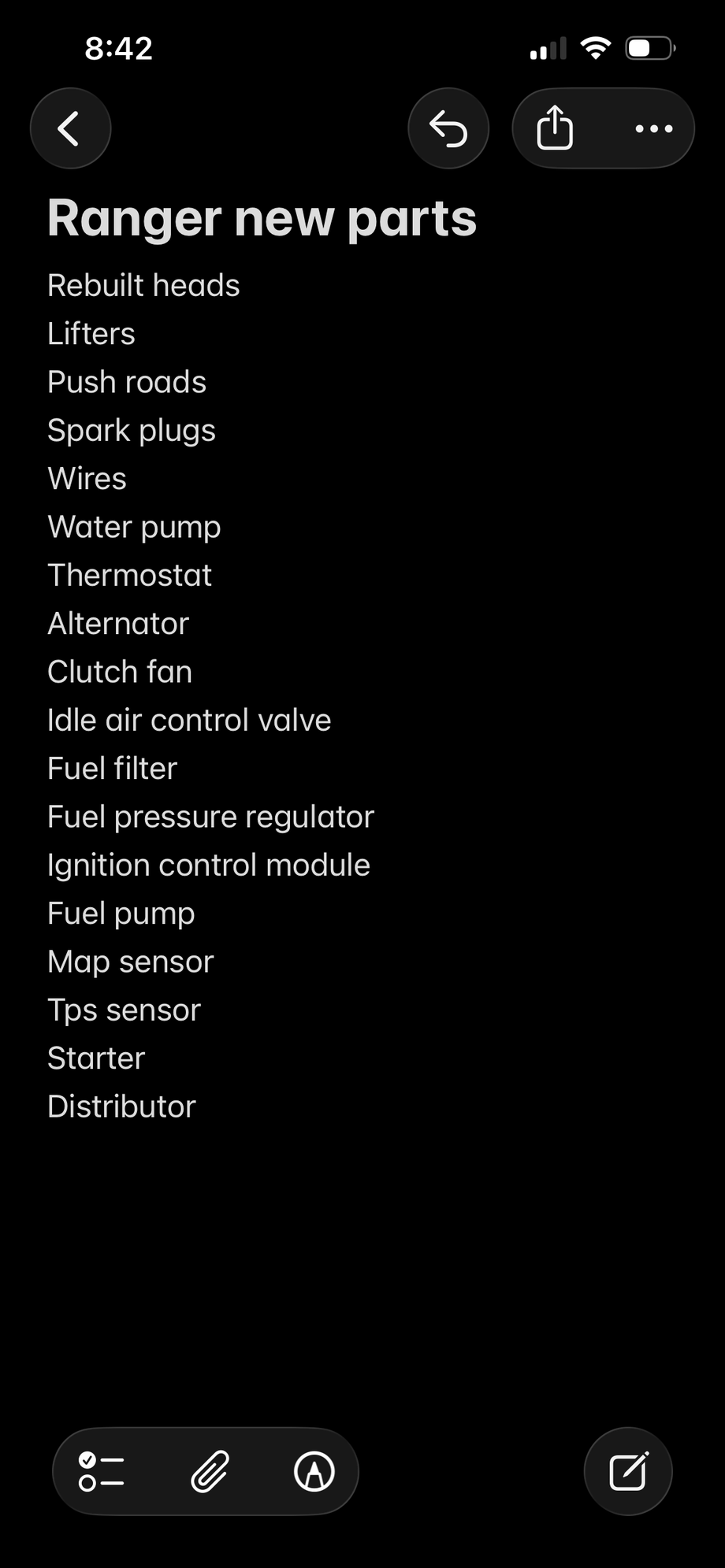Attach a file with the paperclip
This screenshot has width=725, height=1568.
[210, 1471]
